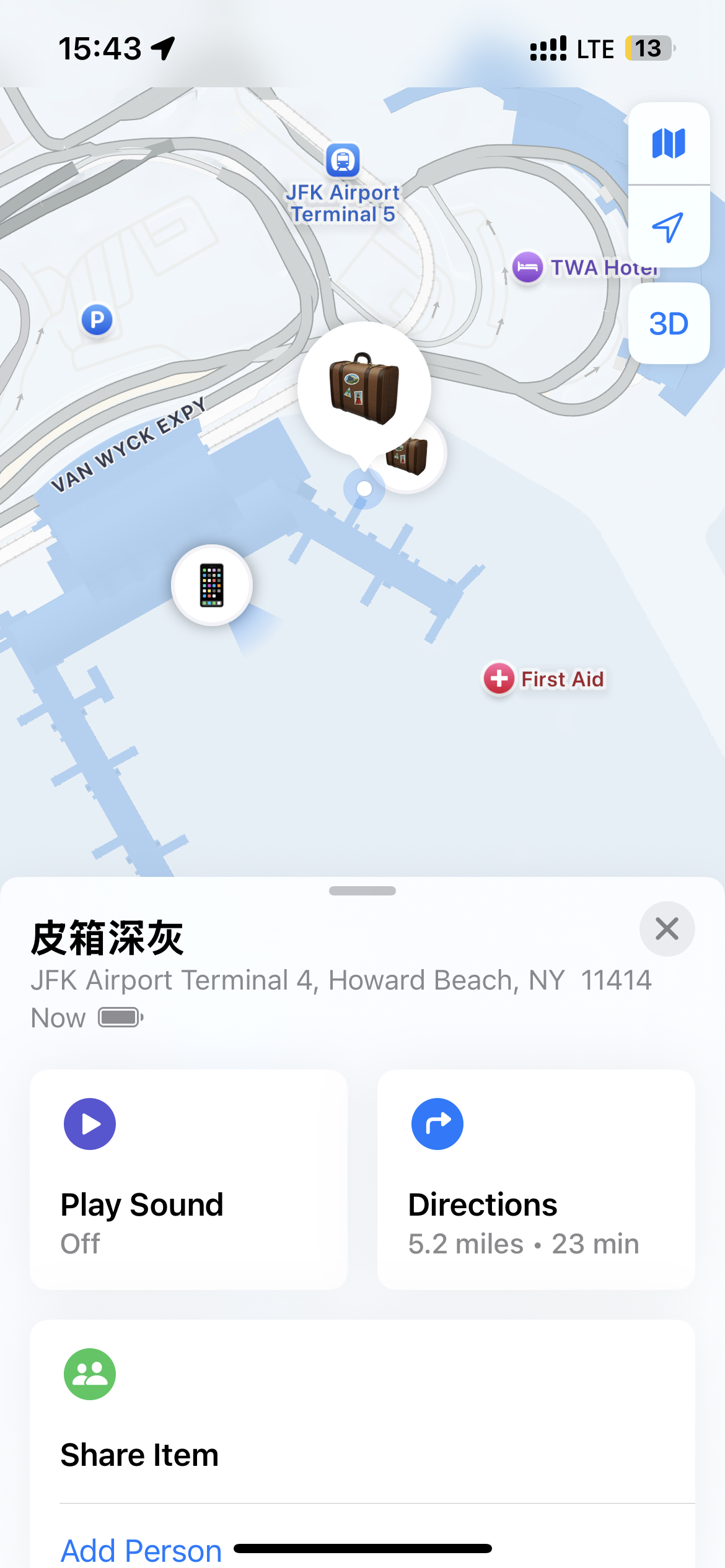
Task: Center the map on my location
Action: 669,227
